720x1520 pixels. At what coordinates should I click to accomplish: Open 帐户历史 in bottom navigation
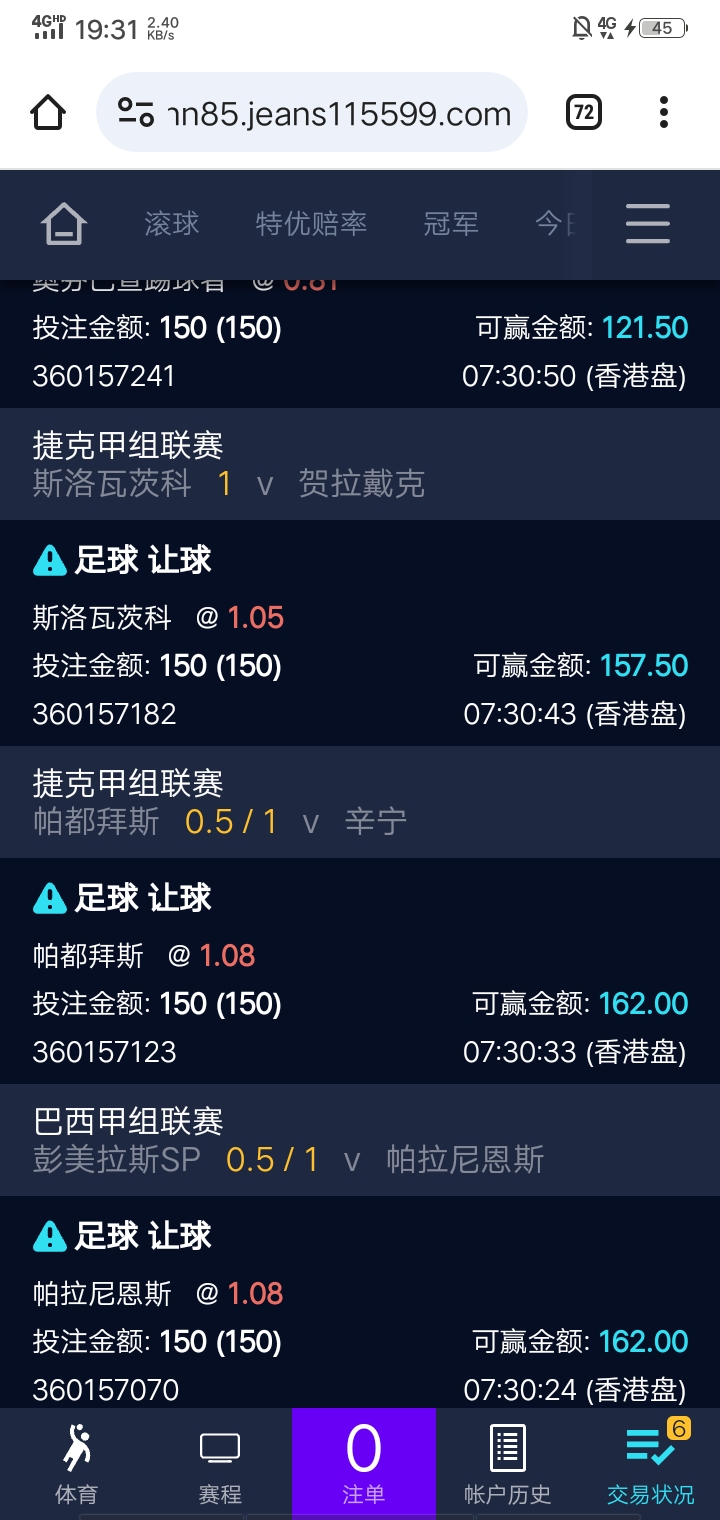point(508,1464)
